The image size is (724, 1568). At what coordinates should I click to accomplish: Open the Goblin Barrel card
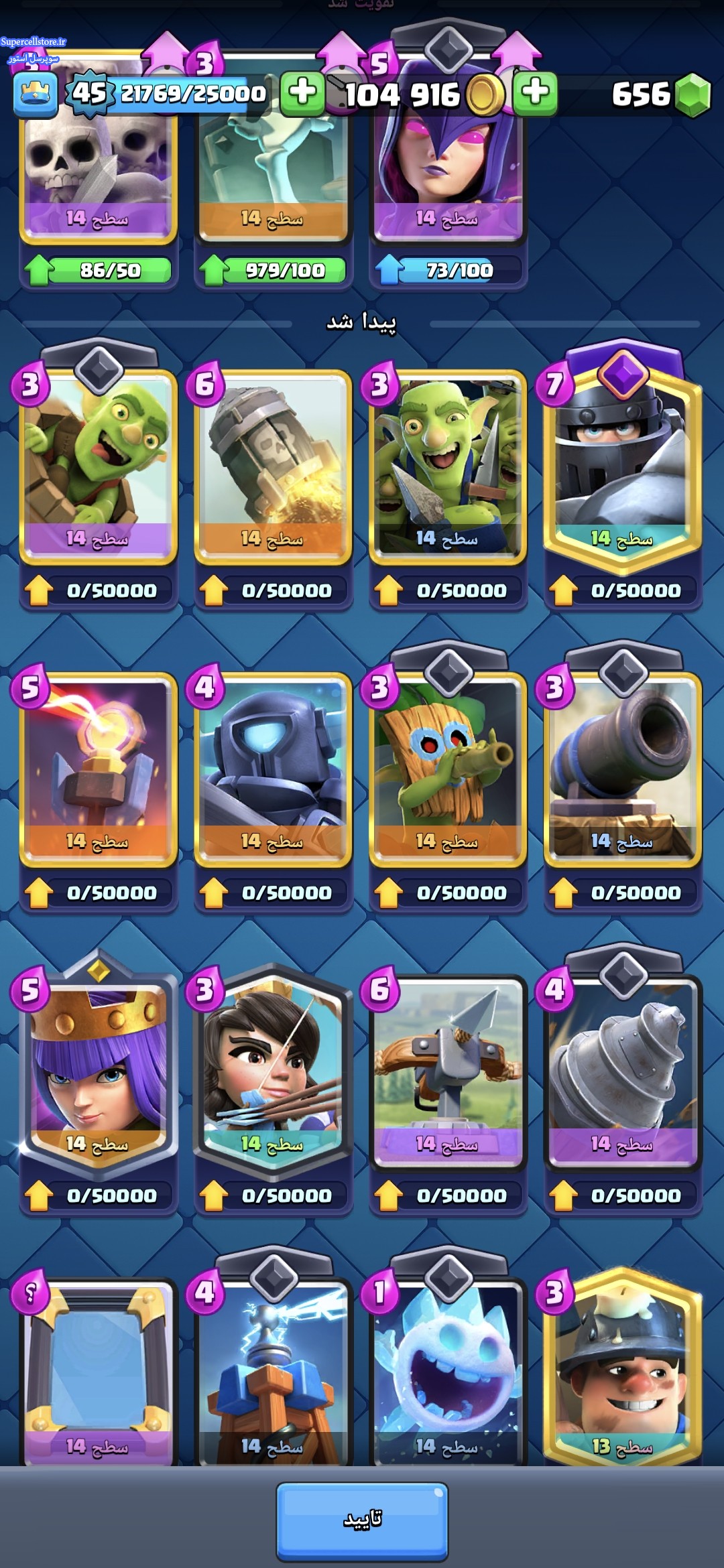pyautogui.click(x=99, y=466)
